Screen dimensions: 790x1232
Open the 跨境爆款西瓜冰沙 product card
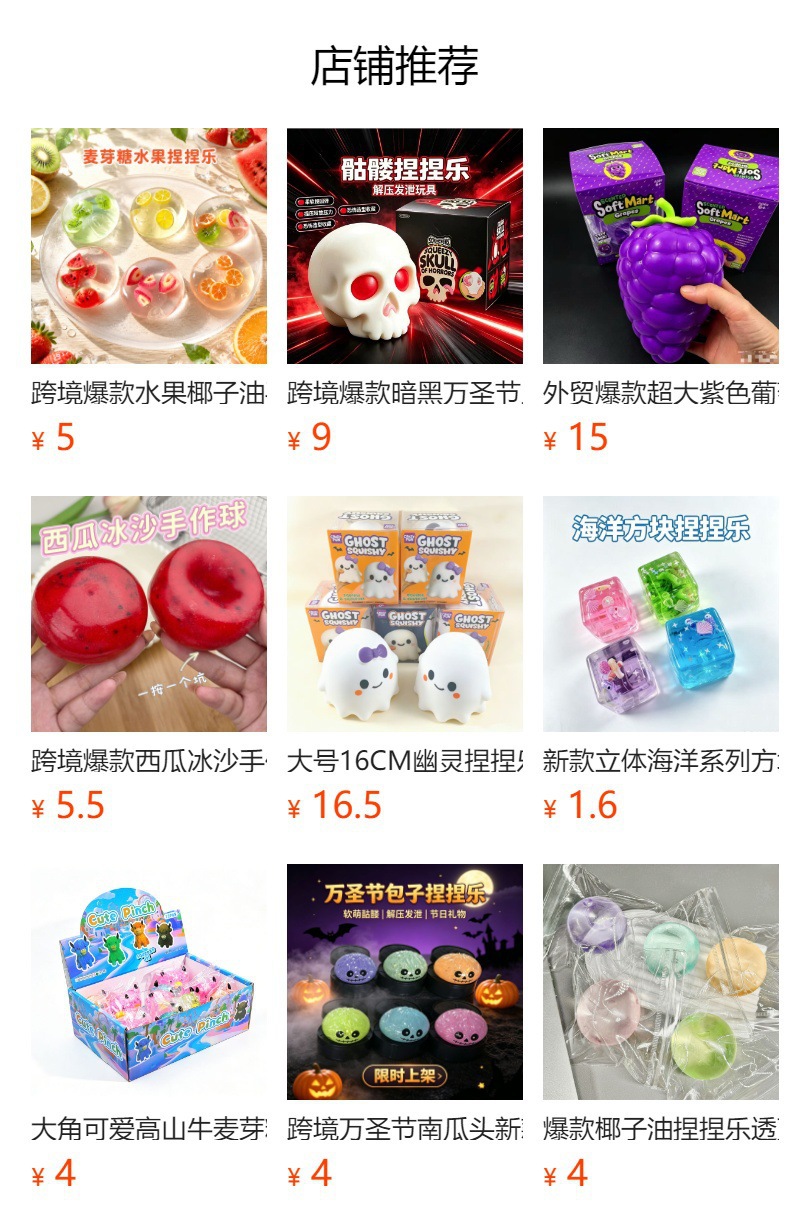[149, 660]
